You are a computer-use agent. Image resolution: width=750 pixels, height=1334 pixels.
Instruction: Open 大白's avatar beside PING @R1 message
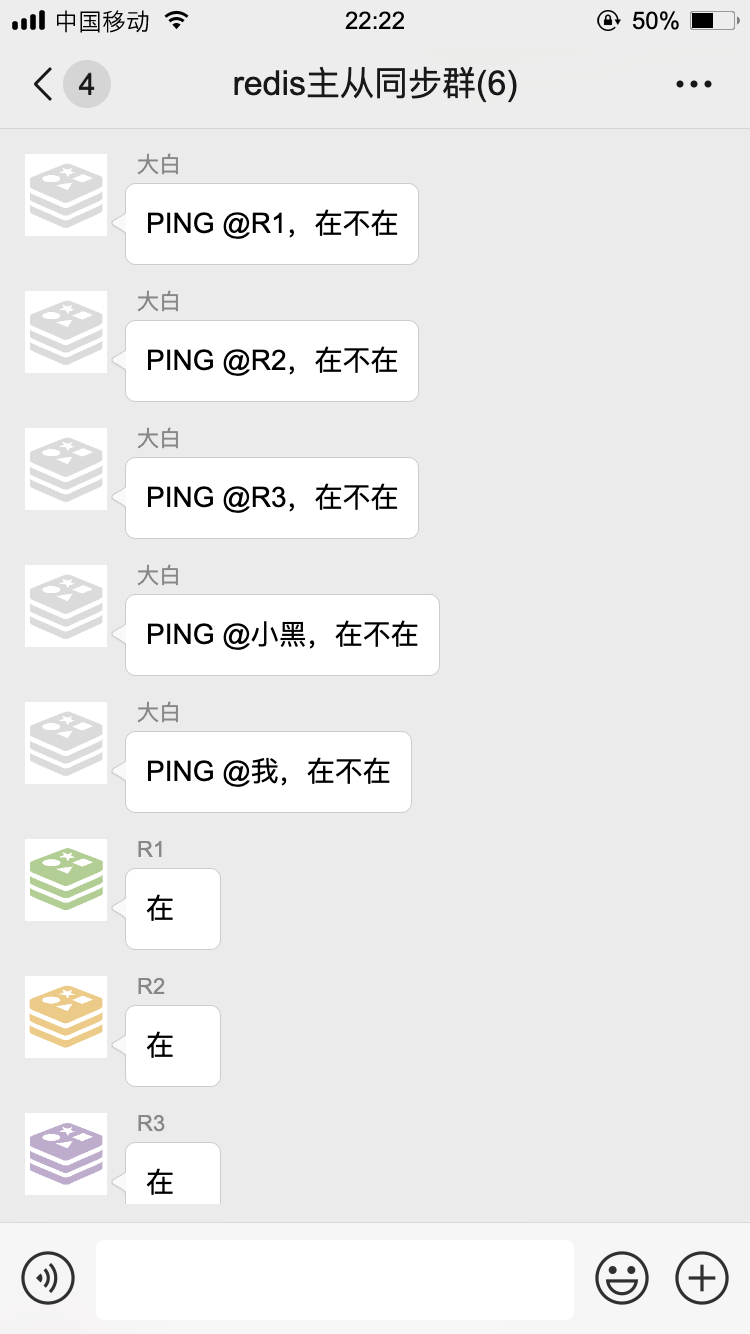click(66, 194)
